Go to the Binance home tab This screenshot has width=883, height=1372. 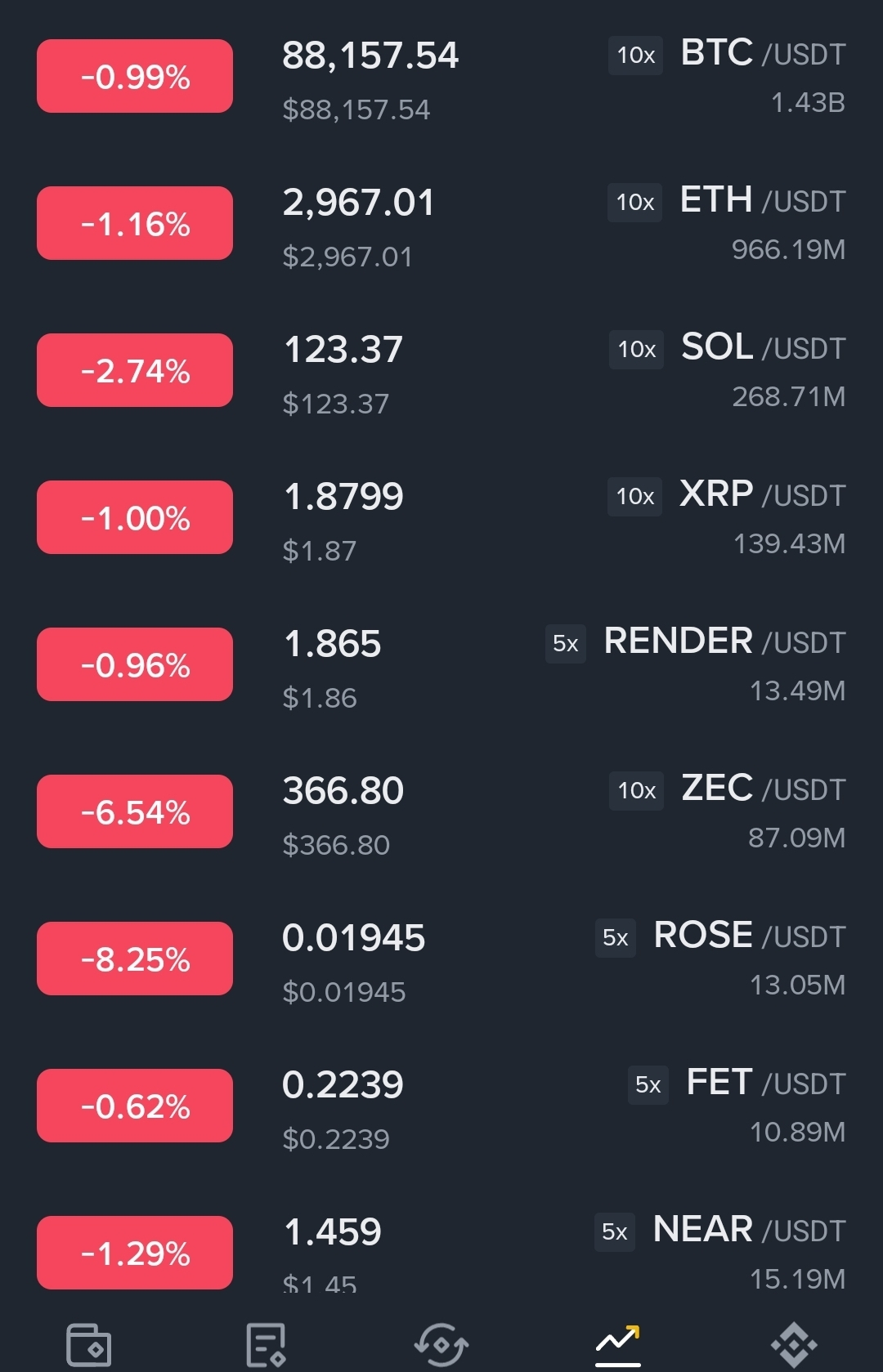point(794,1344)
